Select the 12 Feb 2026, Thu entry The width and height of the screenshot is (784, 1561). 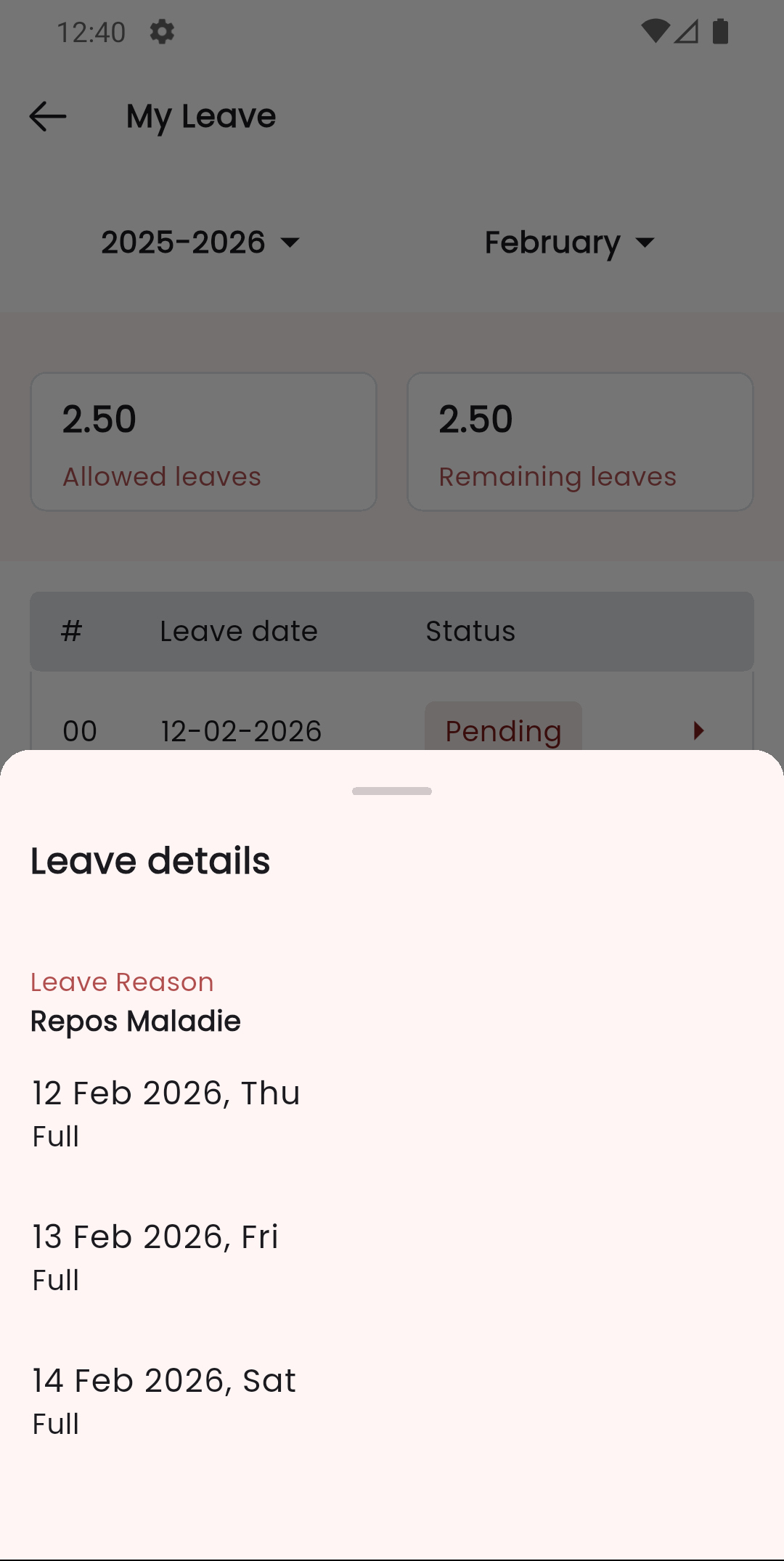pyautogui.click(x=166, y=1093)
